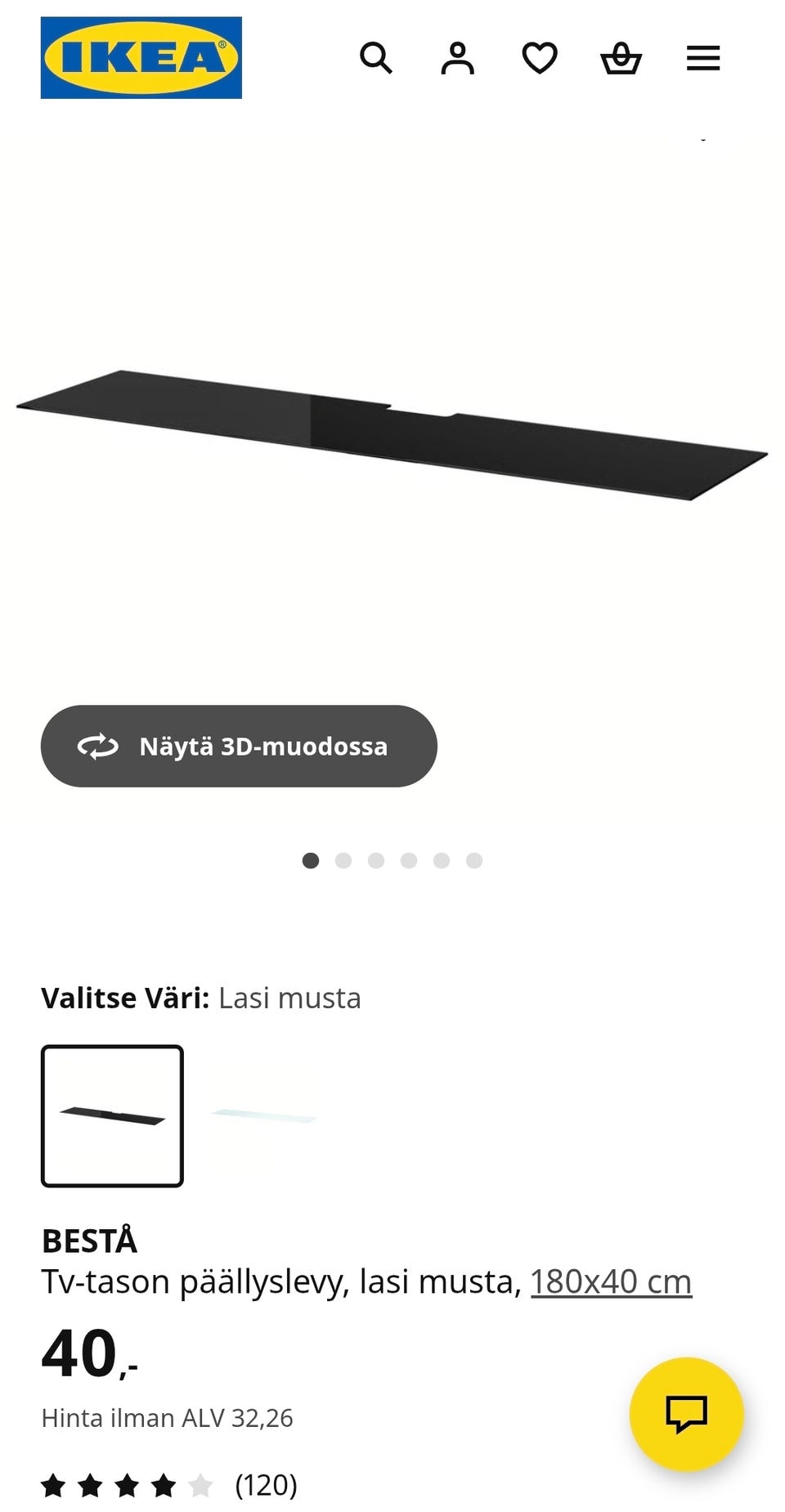Open the search icon
The height and width of the screenshot is (1512, 785).
376,57
